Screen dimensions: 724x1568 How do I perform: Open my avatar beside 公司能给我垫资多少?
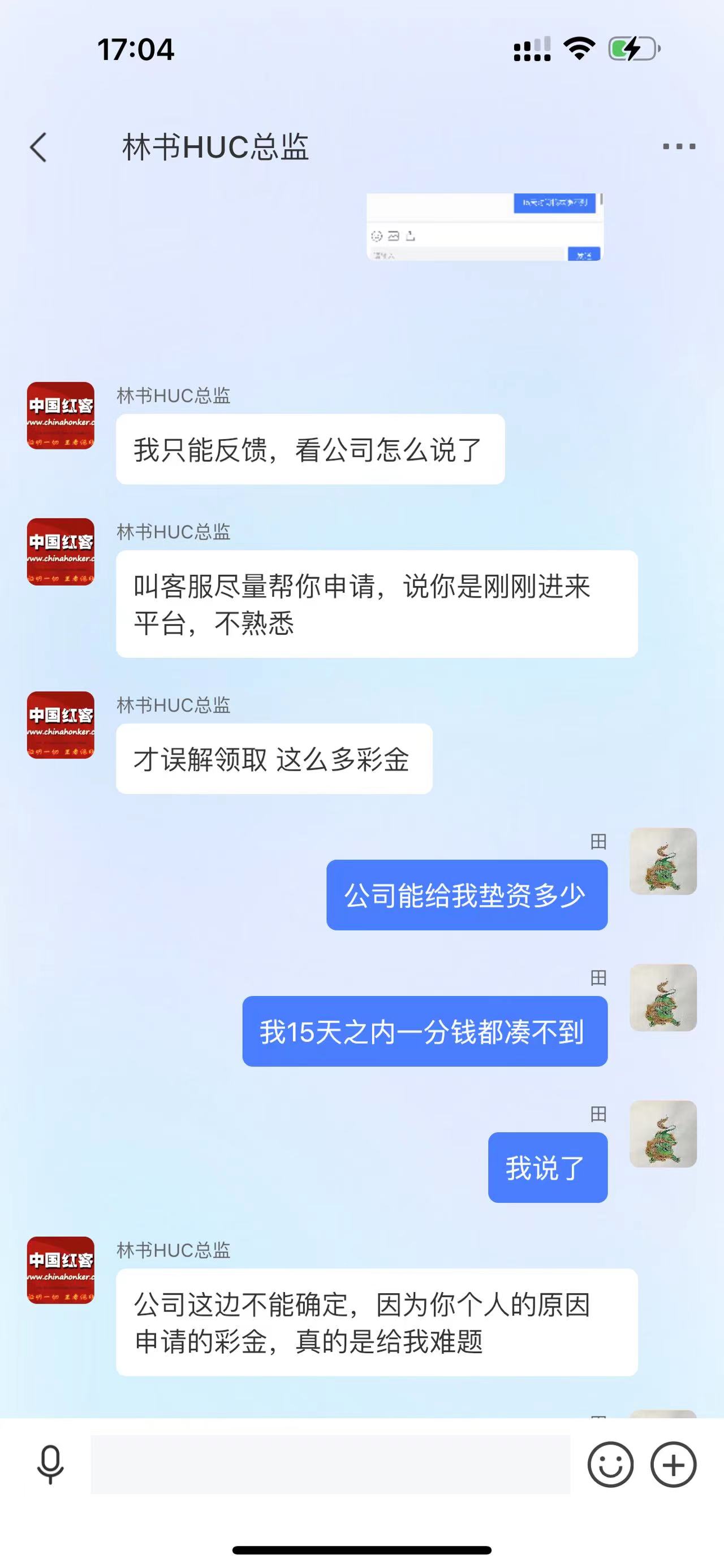662,861
